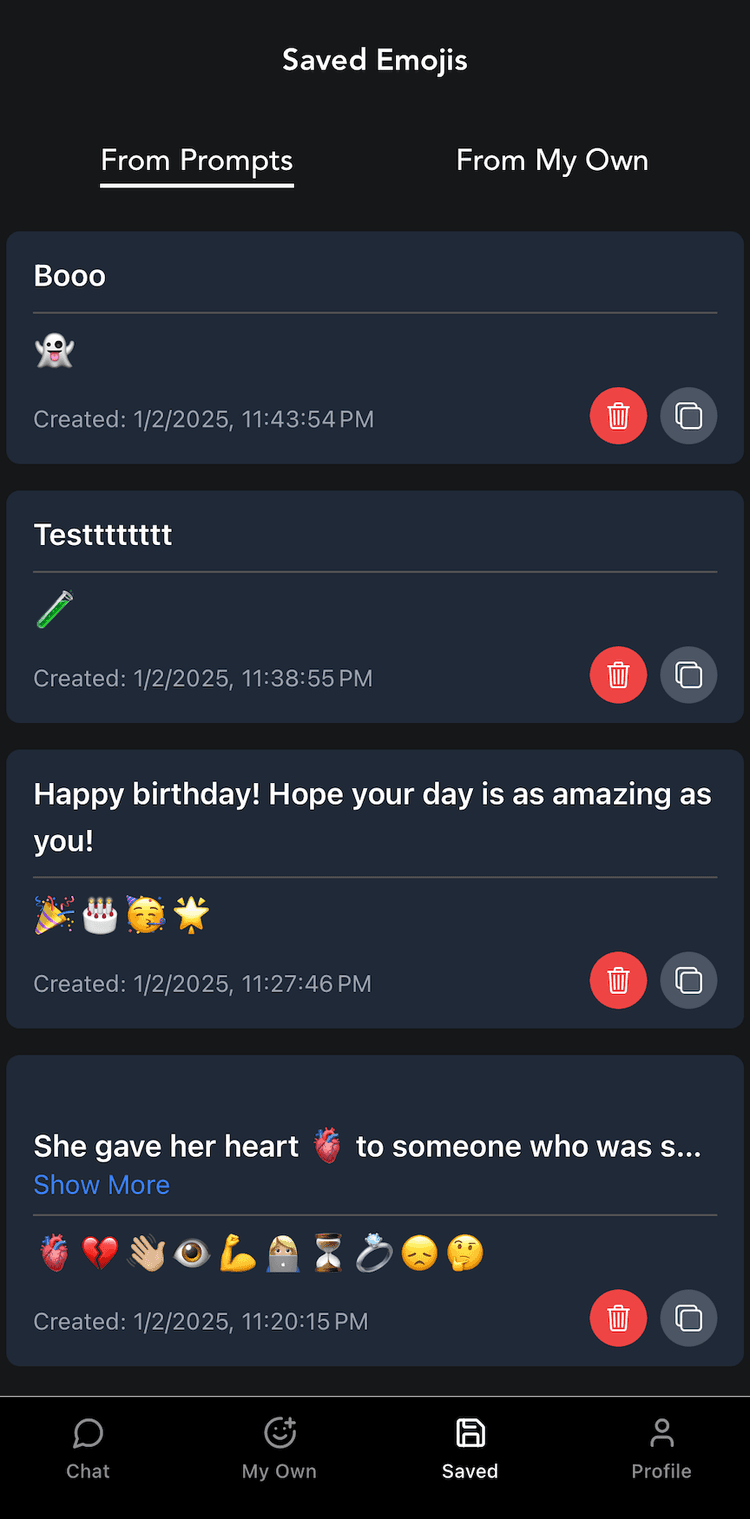The width and height of the screenshot is (750, 1519).
Task: Tap the broken heart emoji in last card
Action: [99, 1252]
